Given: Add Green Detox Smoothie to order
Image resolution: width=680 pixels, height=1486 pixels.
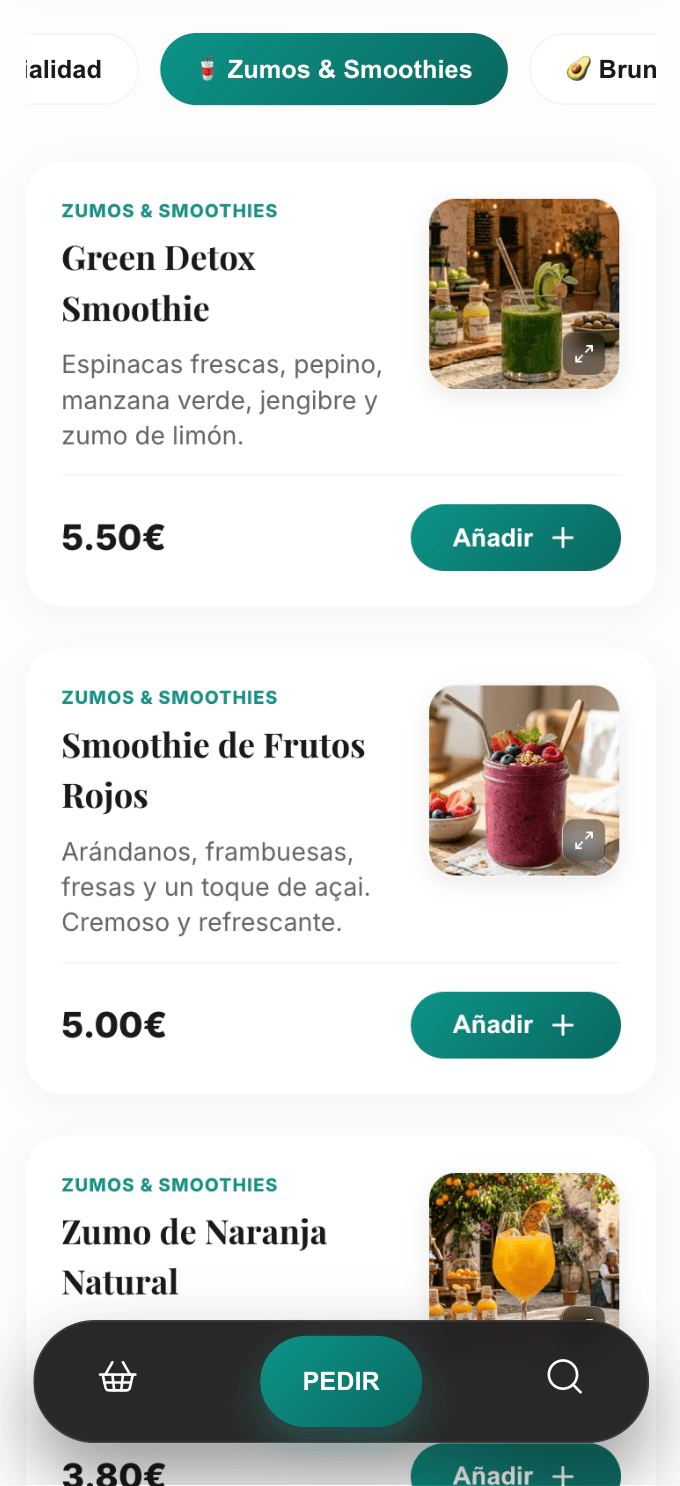Looking at the screenshot, I should 515,538.
